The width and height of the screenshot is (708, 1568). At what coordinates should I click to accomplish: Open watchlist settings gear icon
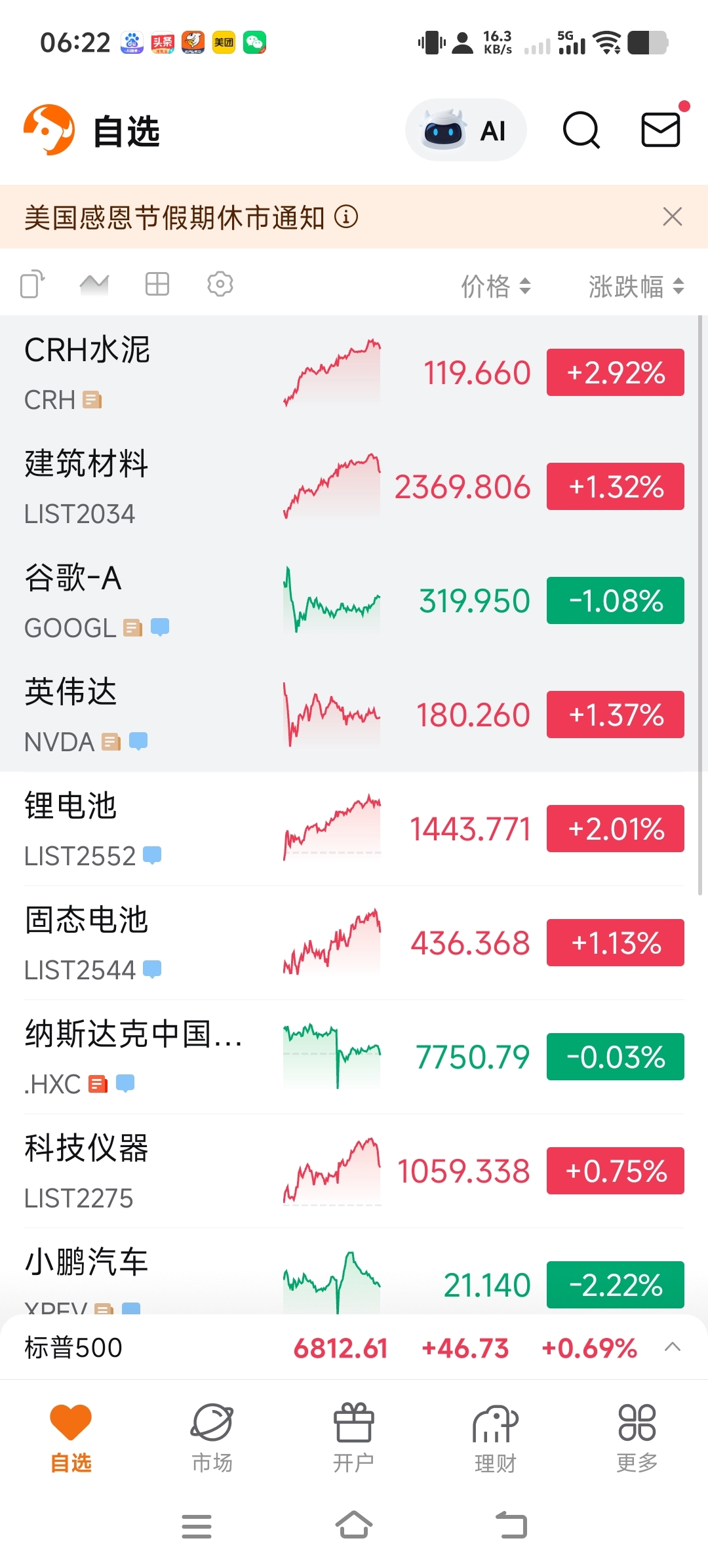[220, 284]
